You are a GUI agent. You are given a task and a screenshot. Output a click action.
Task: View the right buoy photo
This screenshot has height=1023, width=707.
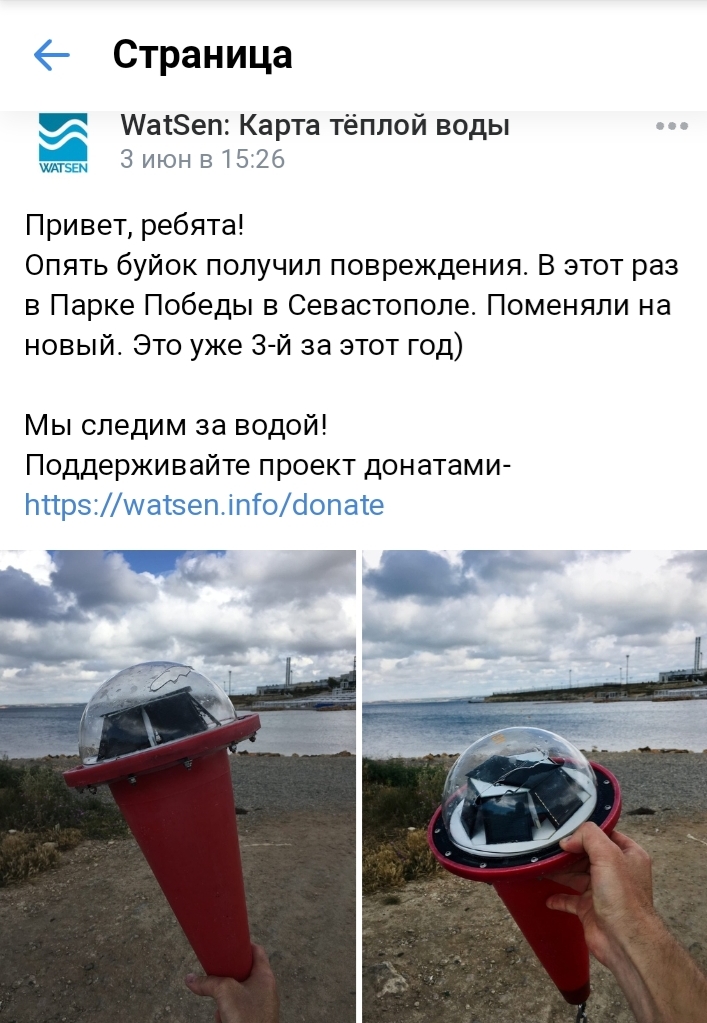(534, 785)
